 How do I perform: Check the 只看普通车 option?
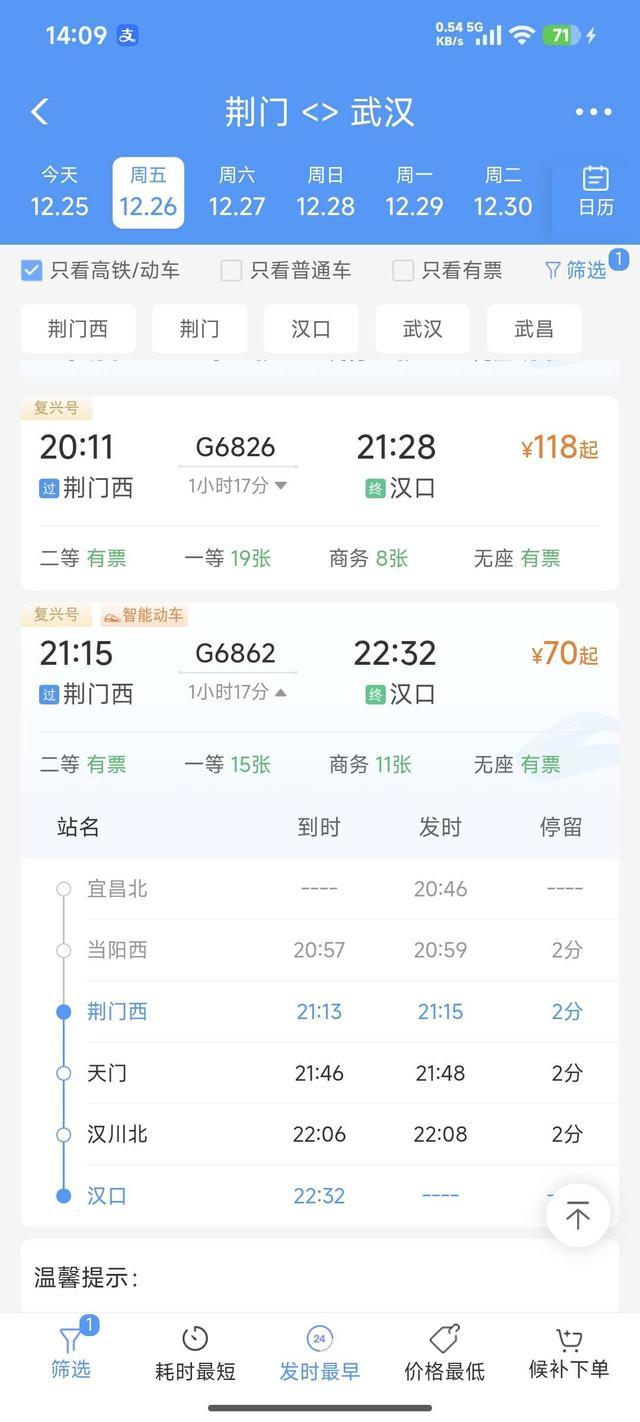tap(232, 270)
